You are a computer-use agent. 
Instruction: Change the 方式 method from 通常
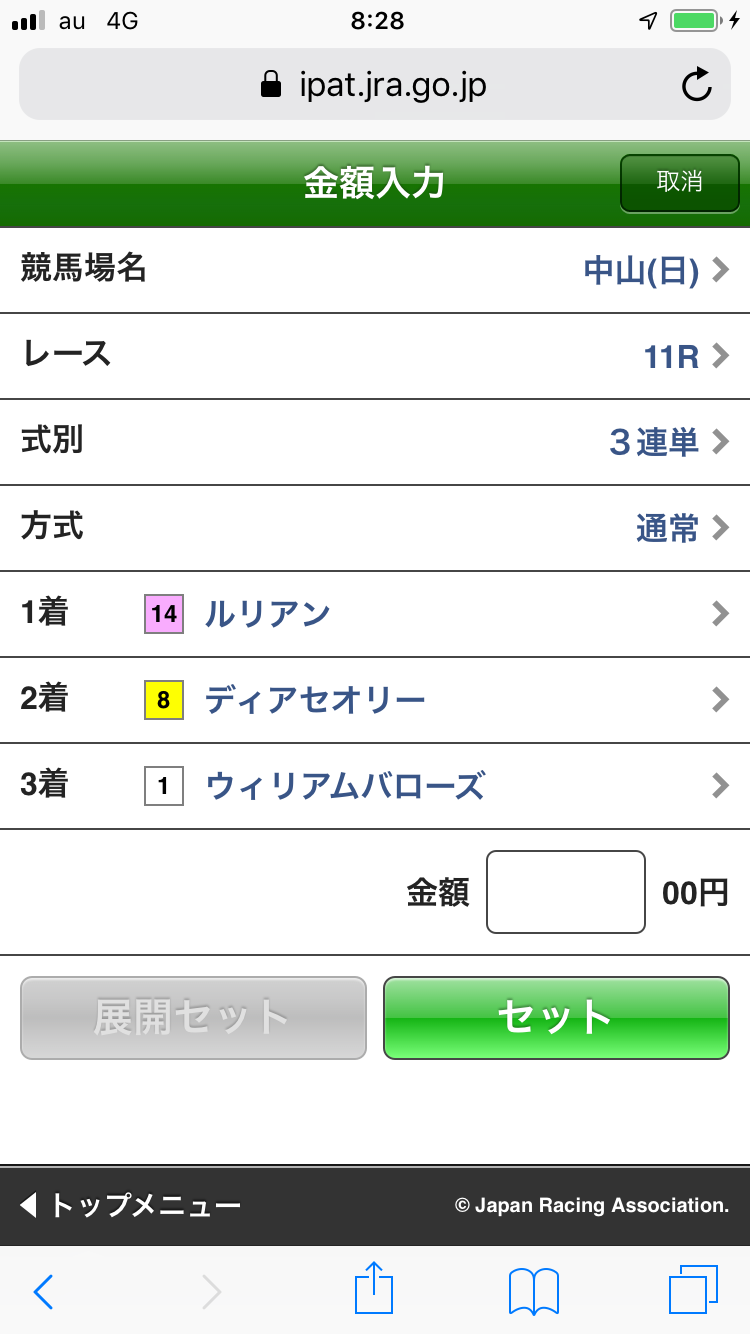[375, 528]
